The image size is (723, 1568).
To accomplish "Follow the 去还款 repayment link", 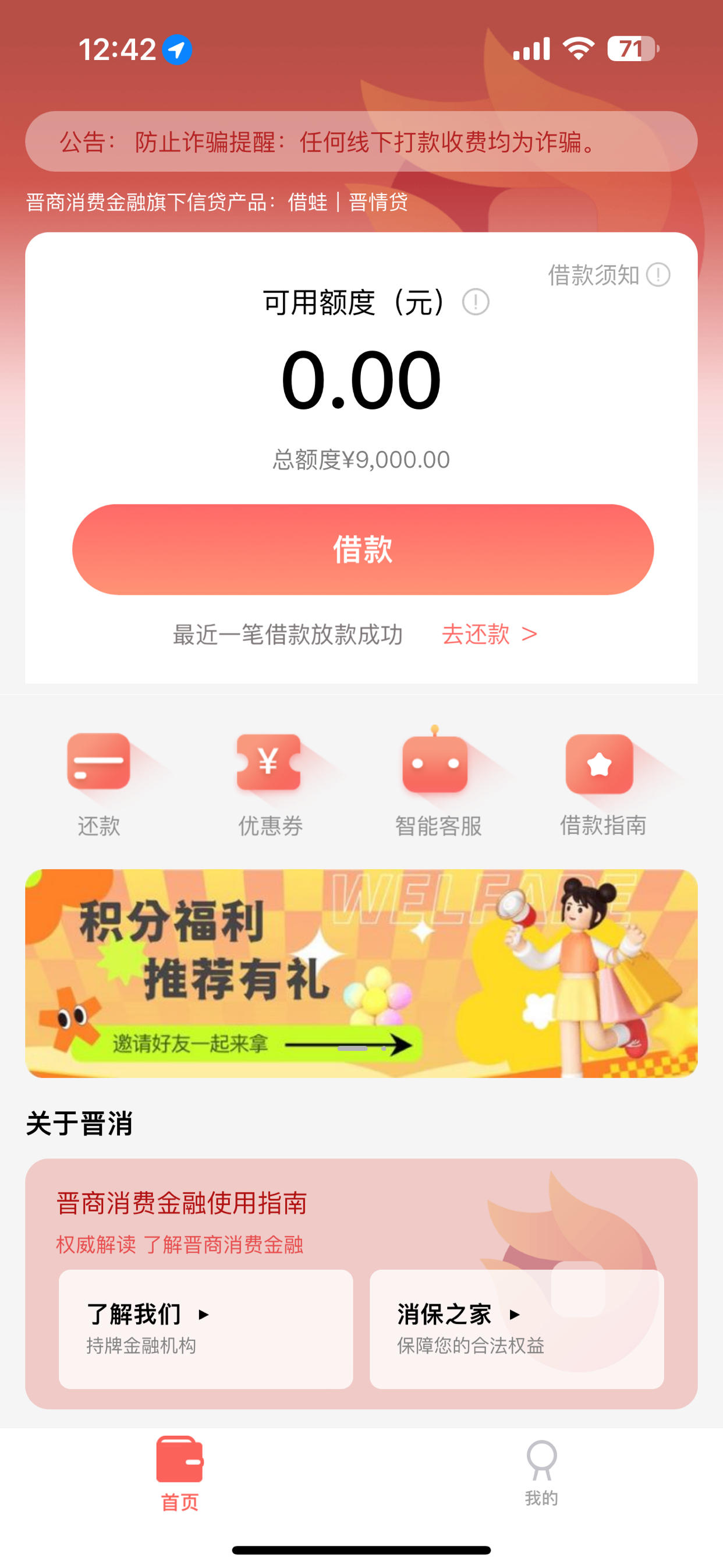I will coord(490,634).
